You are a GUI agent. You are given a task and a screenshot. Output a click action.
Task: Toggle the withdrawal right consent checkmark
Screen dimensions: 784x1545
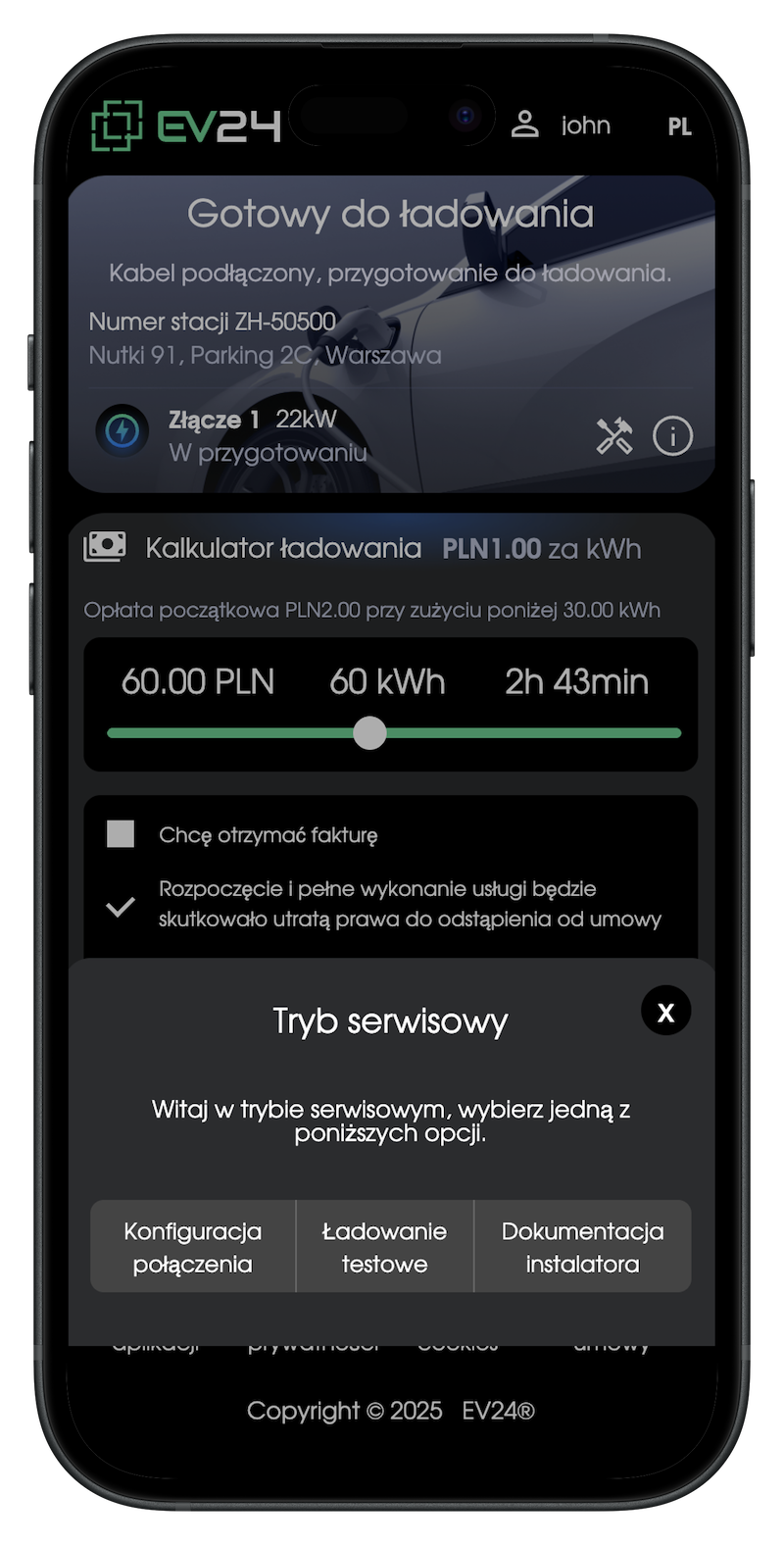pos(121,907)
